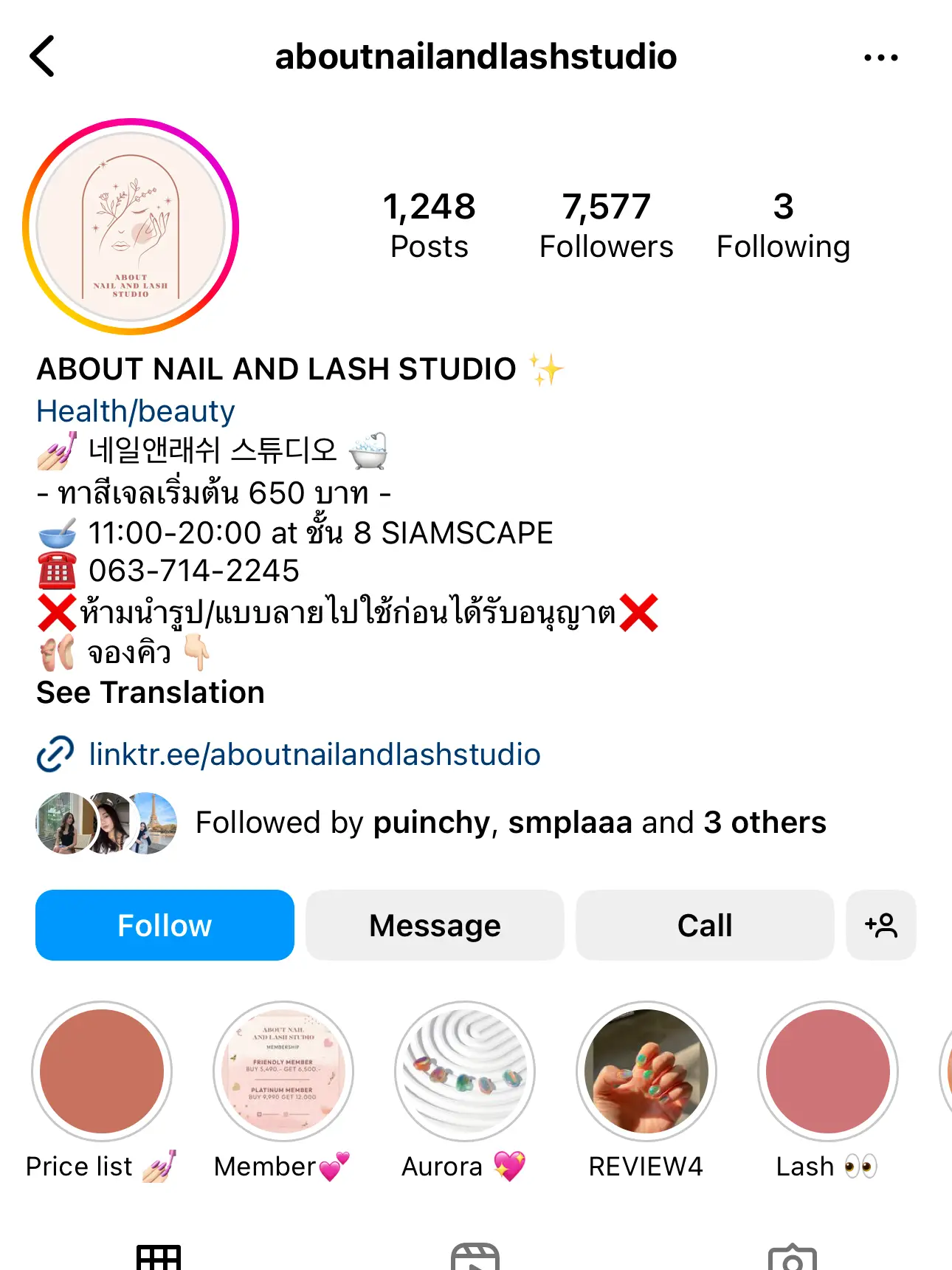The image size is (952, 1270).
Task: Open the Aurora story highlight
Action: click(465, 1074)
